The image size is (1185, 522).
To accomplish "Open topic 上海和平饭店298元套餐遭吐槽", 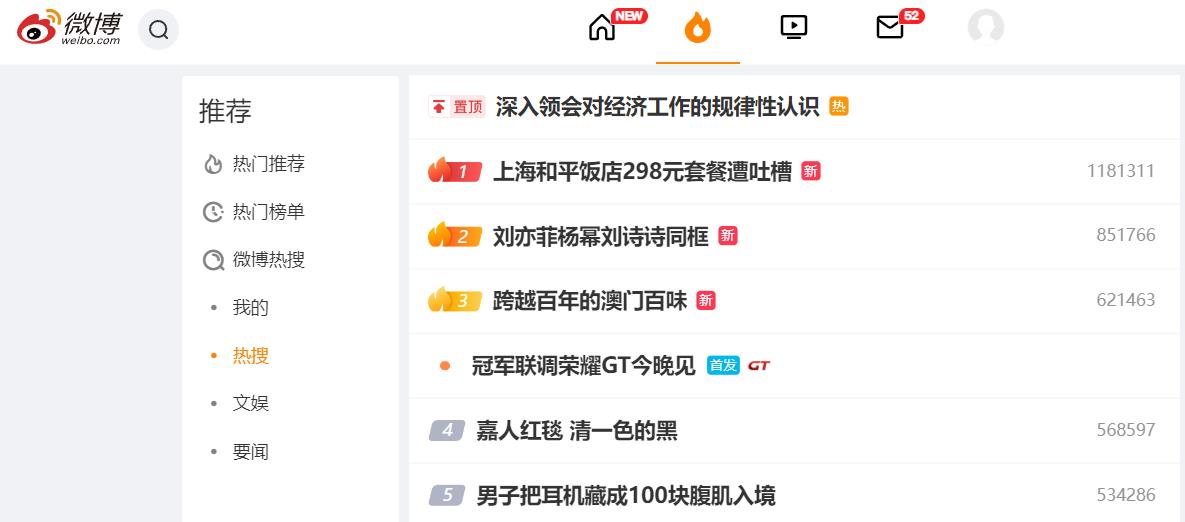I will pyautogui.click(x=642, y=172).
